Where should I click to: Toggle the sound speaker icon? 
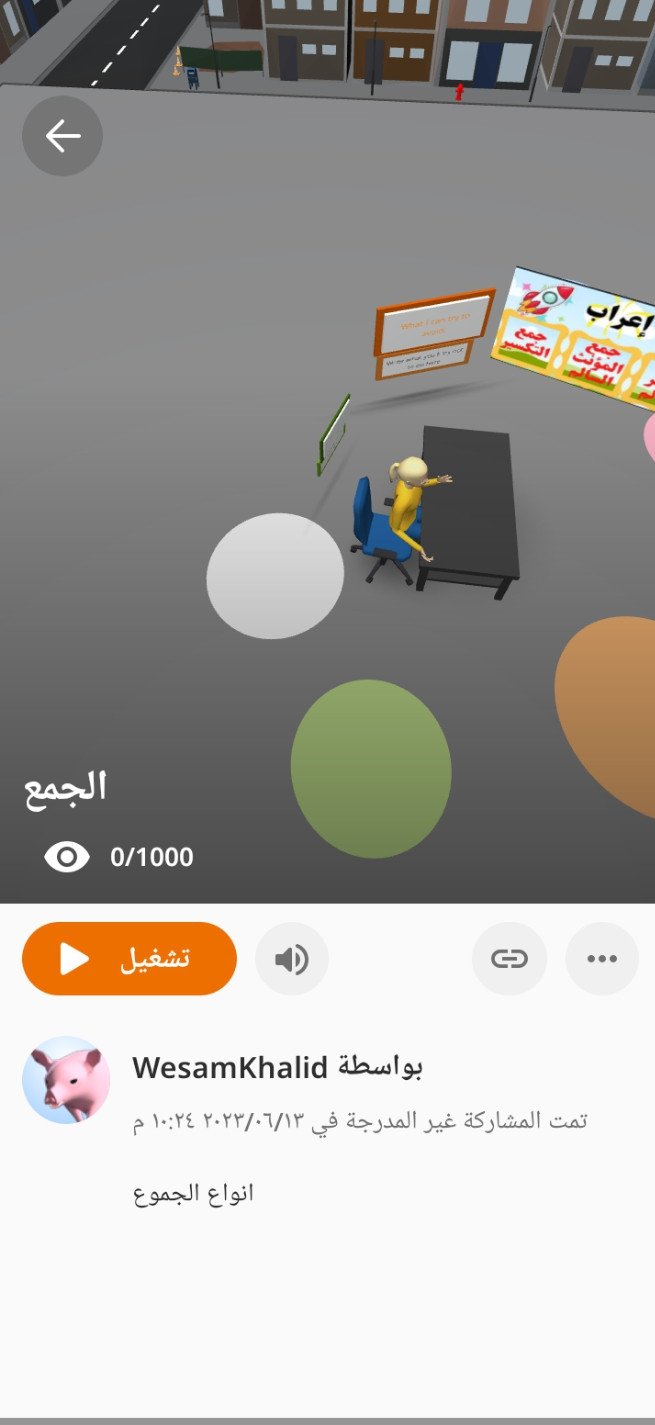(291, 959)
